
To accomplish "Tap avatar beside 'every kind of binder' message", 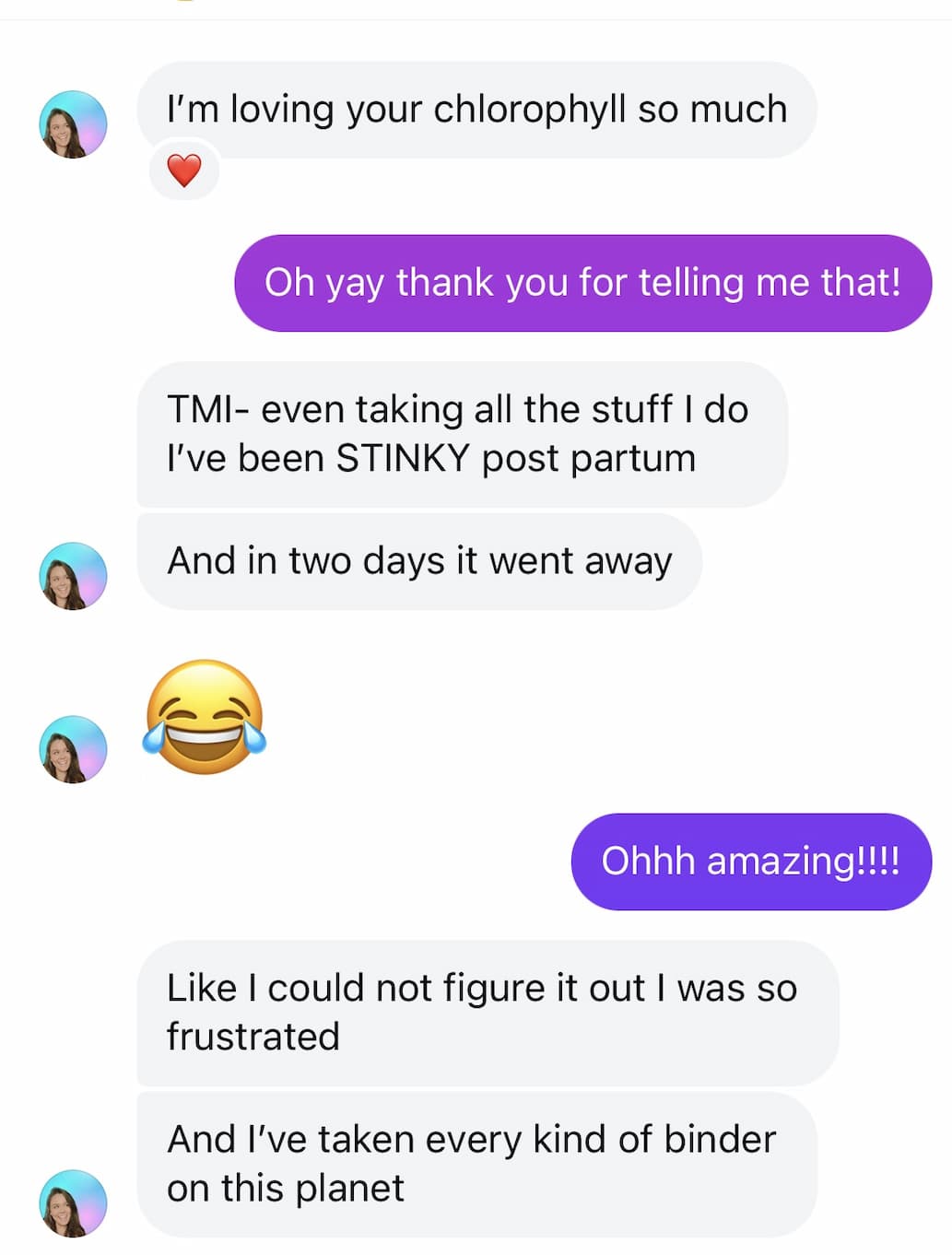I will (x=74, y=1203).
